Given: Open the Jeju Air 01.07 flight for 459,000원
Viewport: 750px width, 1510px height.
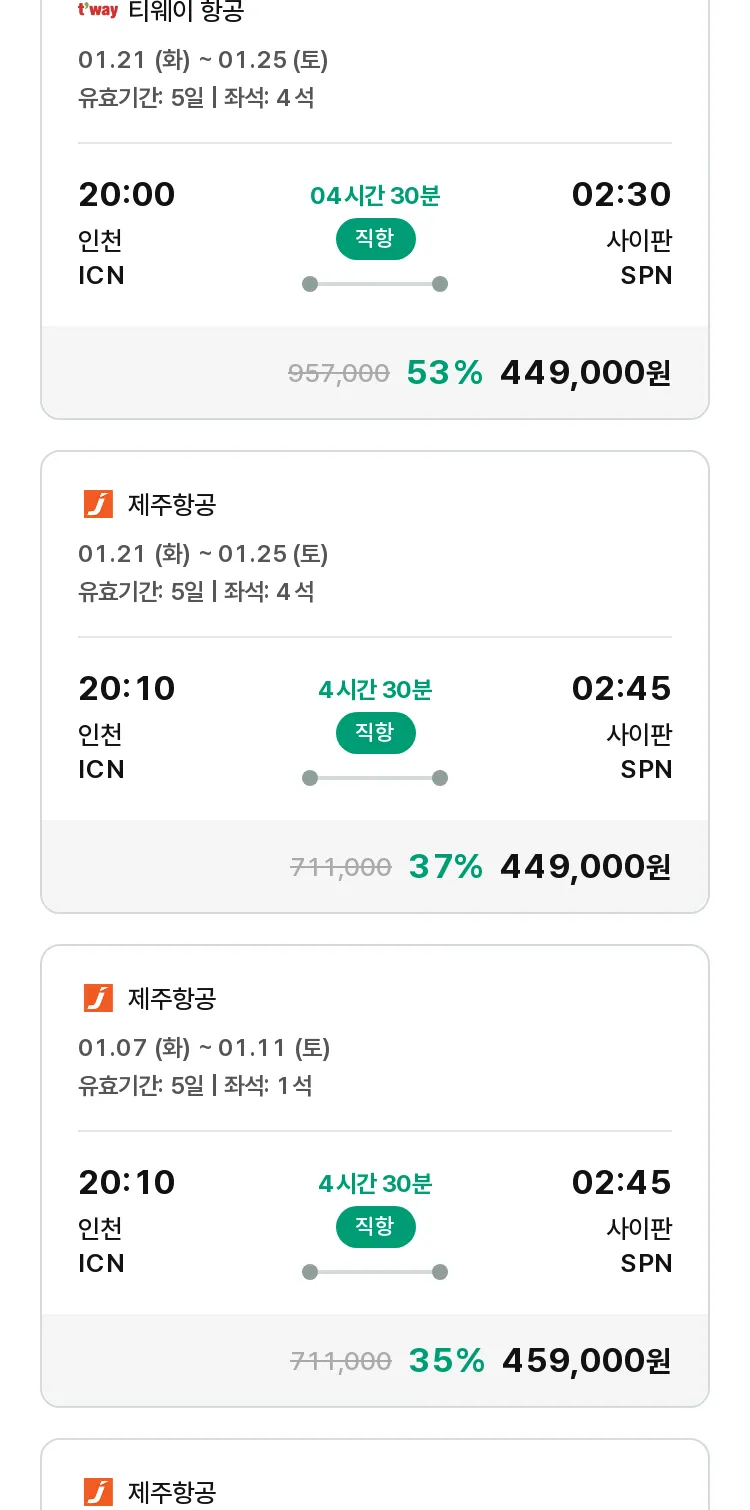Looking at the screenshot, I should pyautogui.click(x=375, y=1176).
